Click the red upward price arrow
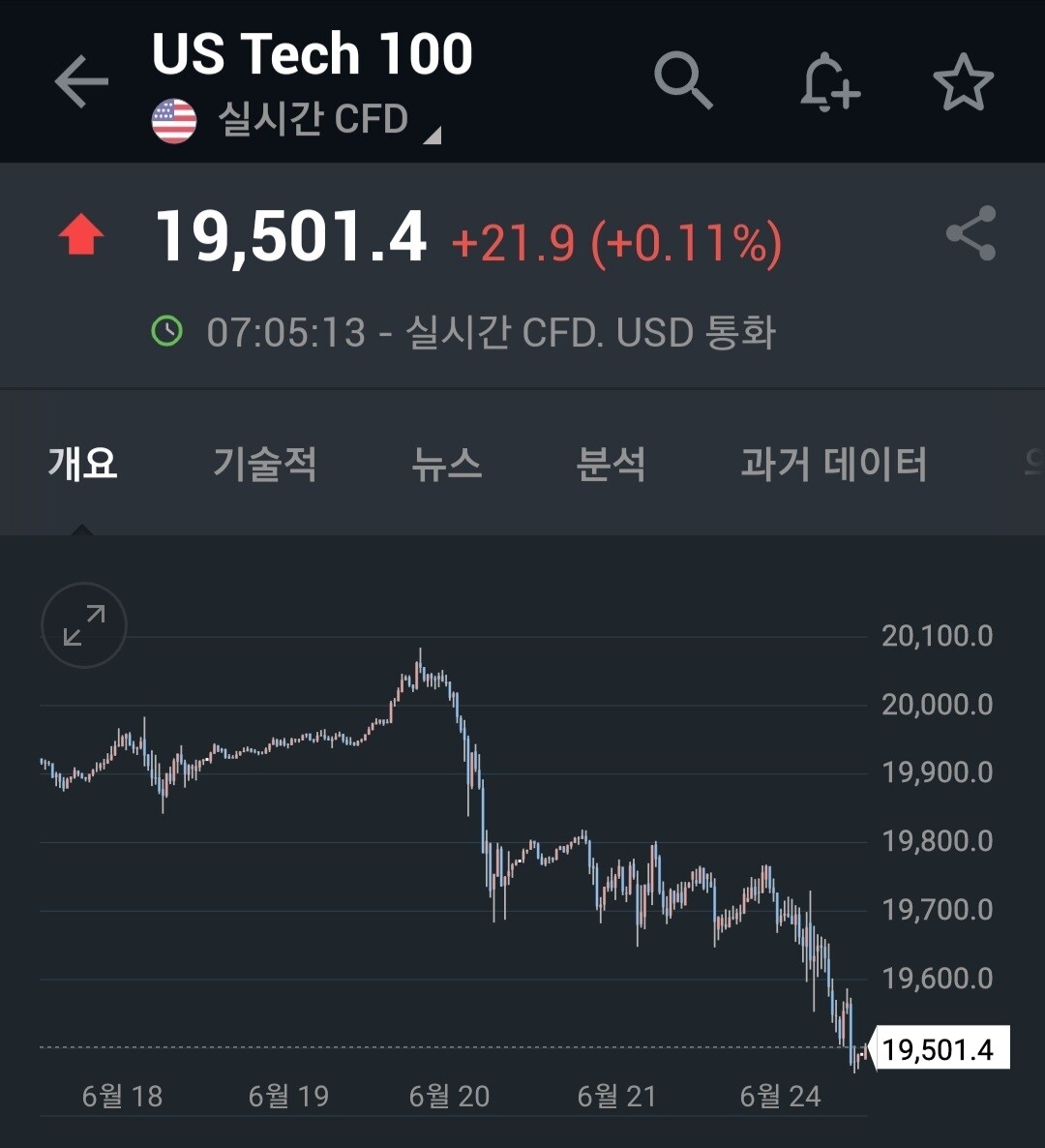The image size is (1045, 1148). click(x=82, y=232)
